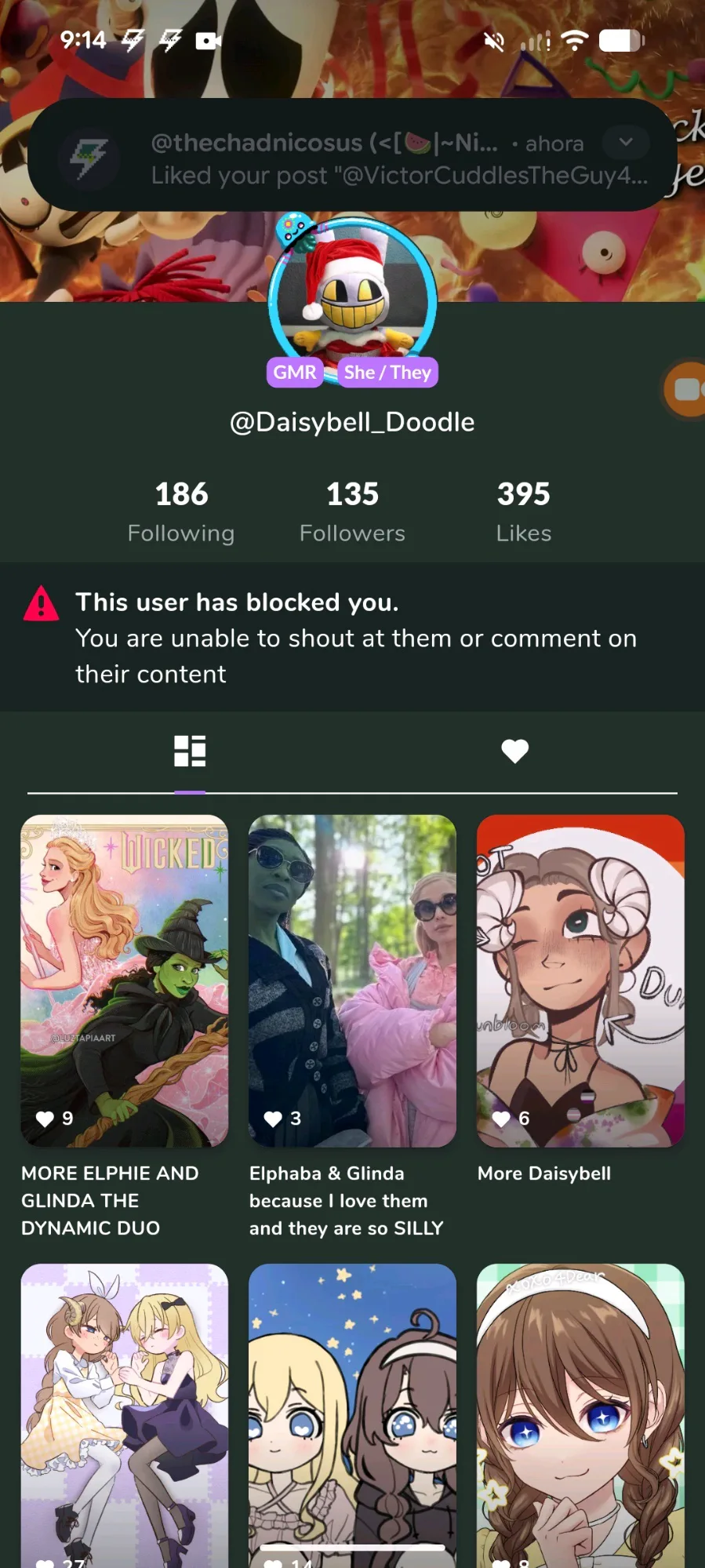Expand the thechadnicosus notification with the chevron
The width and height of the screenshot is (705, 1568).
point(625,143)
